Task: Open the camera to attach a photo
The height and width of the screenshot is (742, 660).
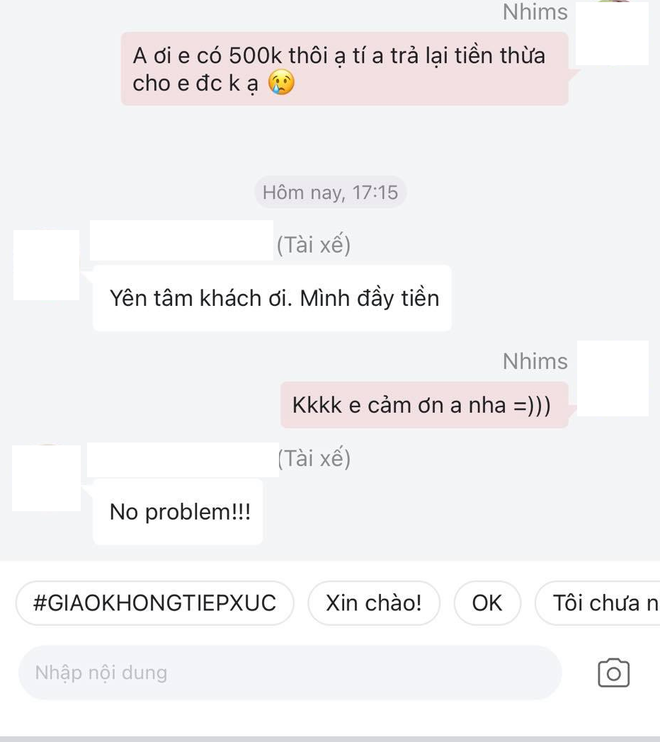Action: (x=613, y=673)
